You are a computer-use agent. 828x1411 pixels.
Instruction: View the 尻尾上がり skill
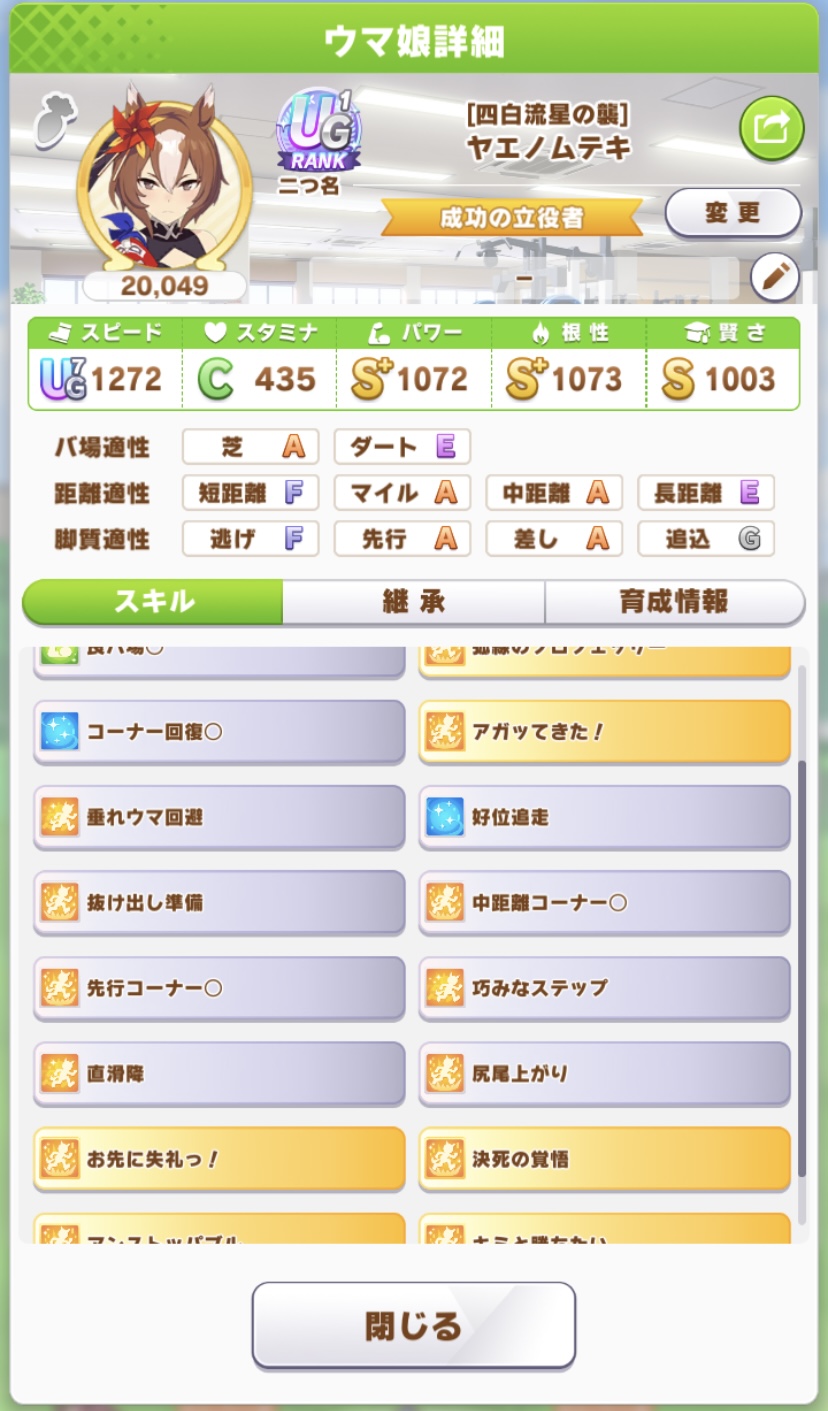click(x=604, y=1073)
